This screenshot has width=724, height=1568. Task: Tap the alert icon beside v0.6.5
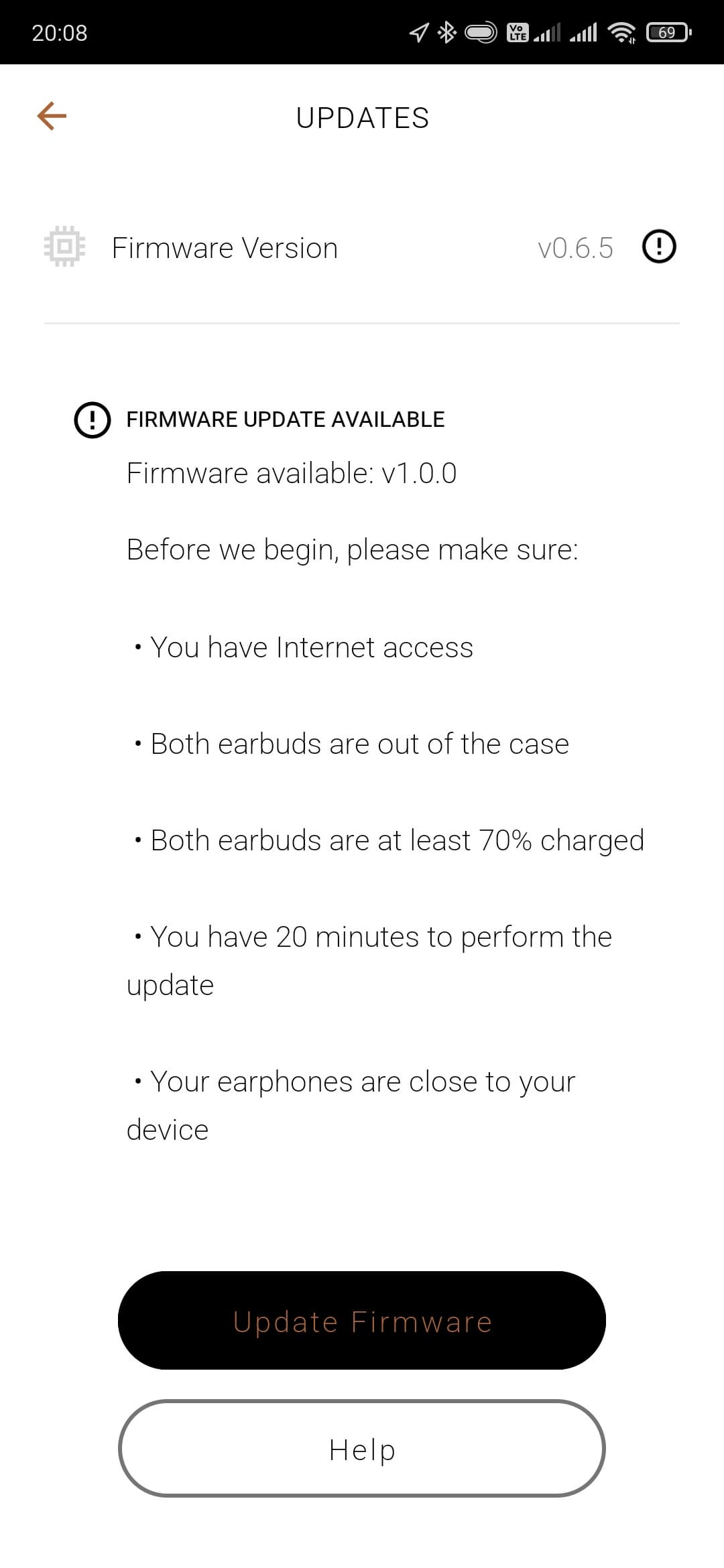pyautogui.click(x=659, y=247)
